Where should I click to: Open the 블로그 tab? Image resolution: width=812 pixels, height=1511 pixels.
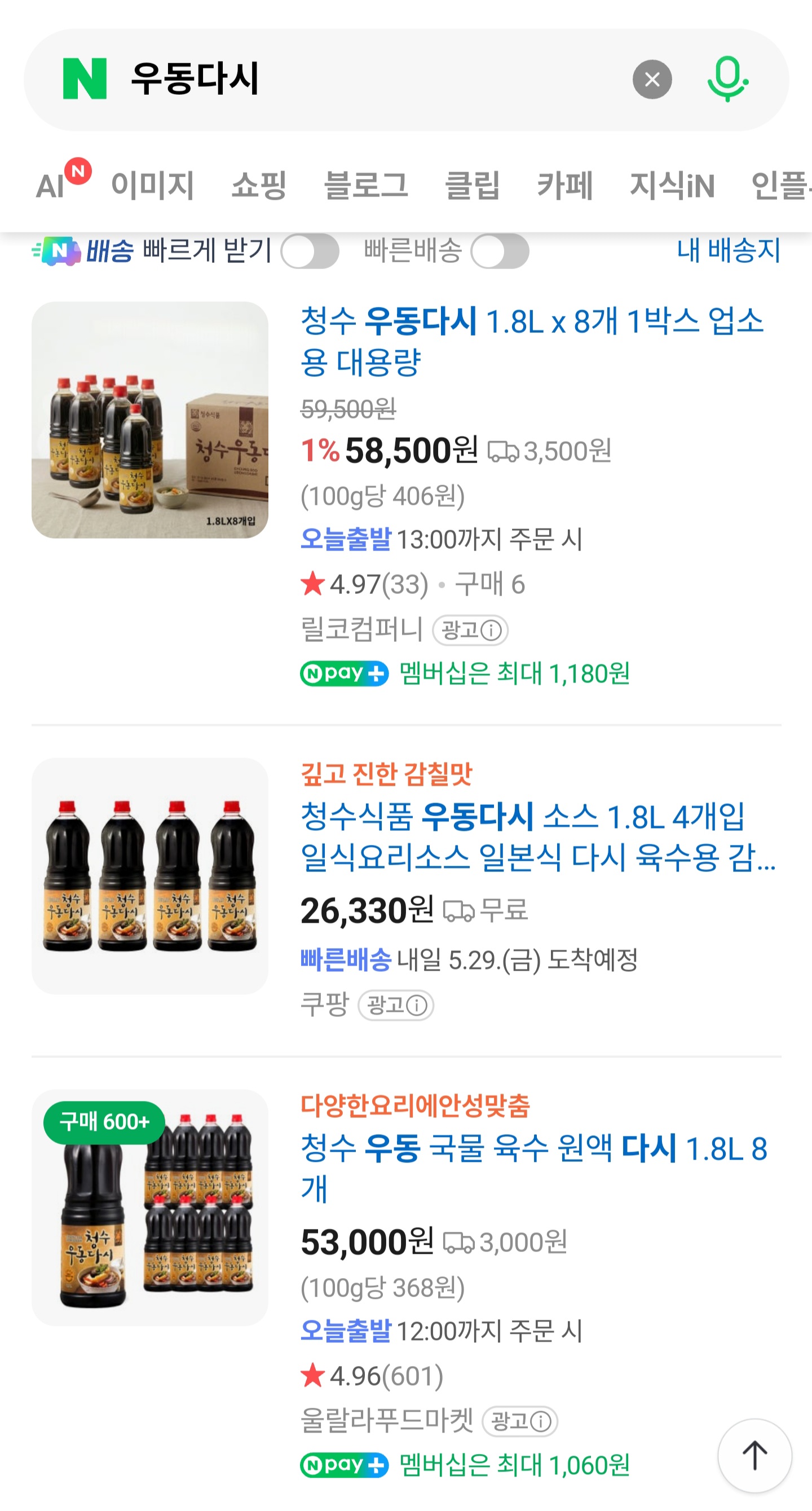click(x=366, y=185)
